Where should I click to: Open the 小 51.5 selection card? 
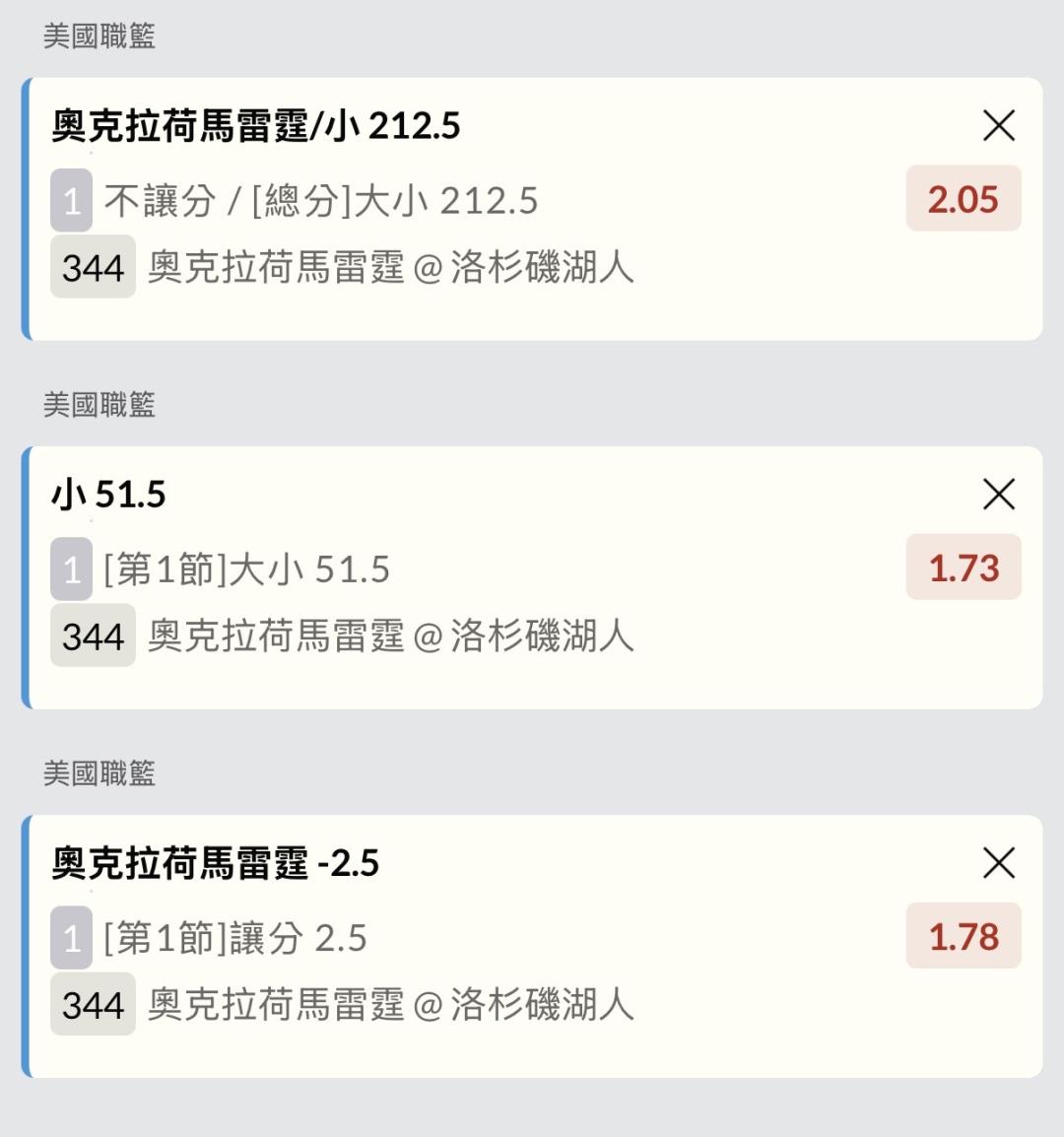tap(532, 578)
